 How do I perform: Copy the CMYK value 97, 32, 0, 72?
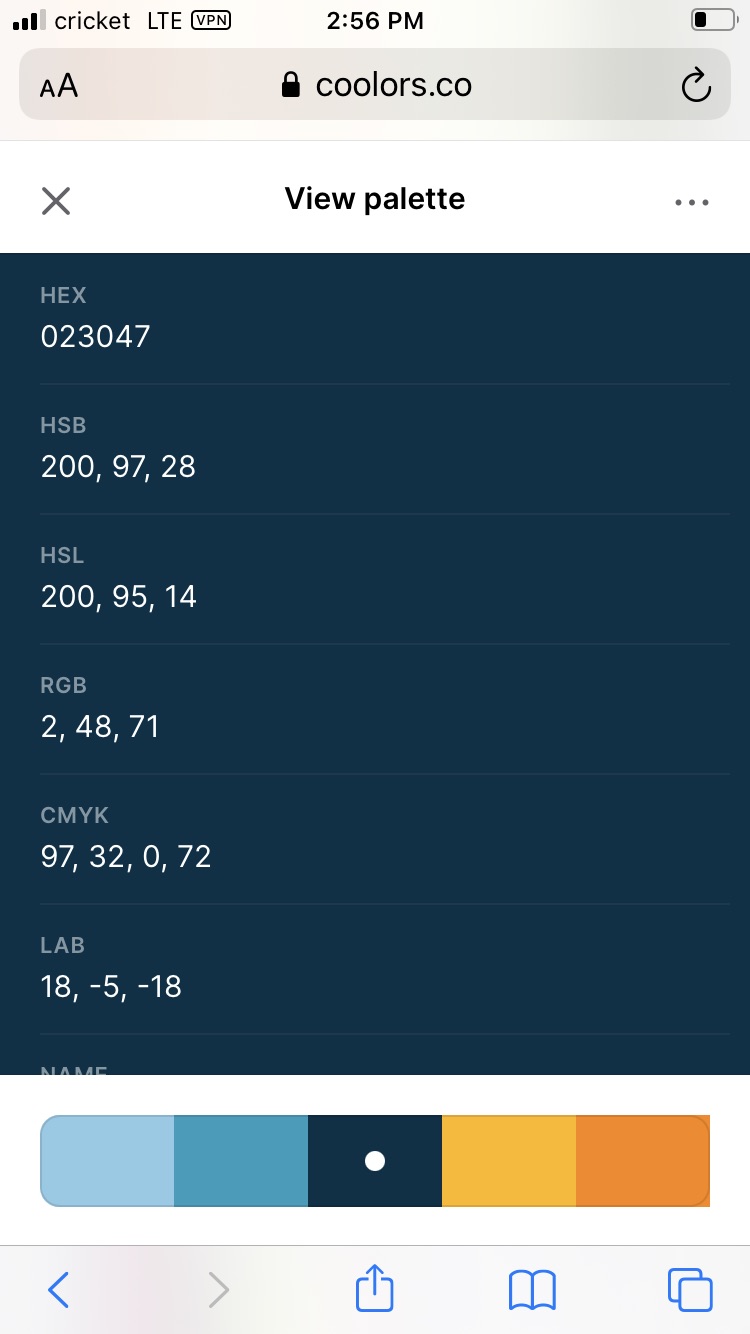pyautogui.click(x=126, y=856)
